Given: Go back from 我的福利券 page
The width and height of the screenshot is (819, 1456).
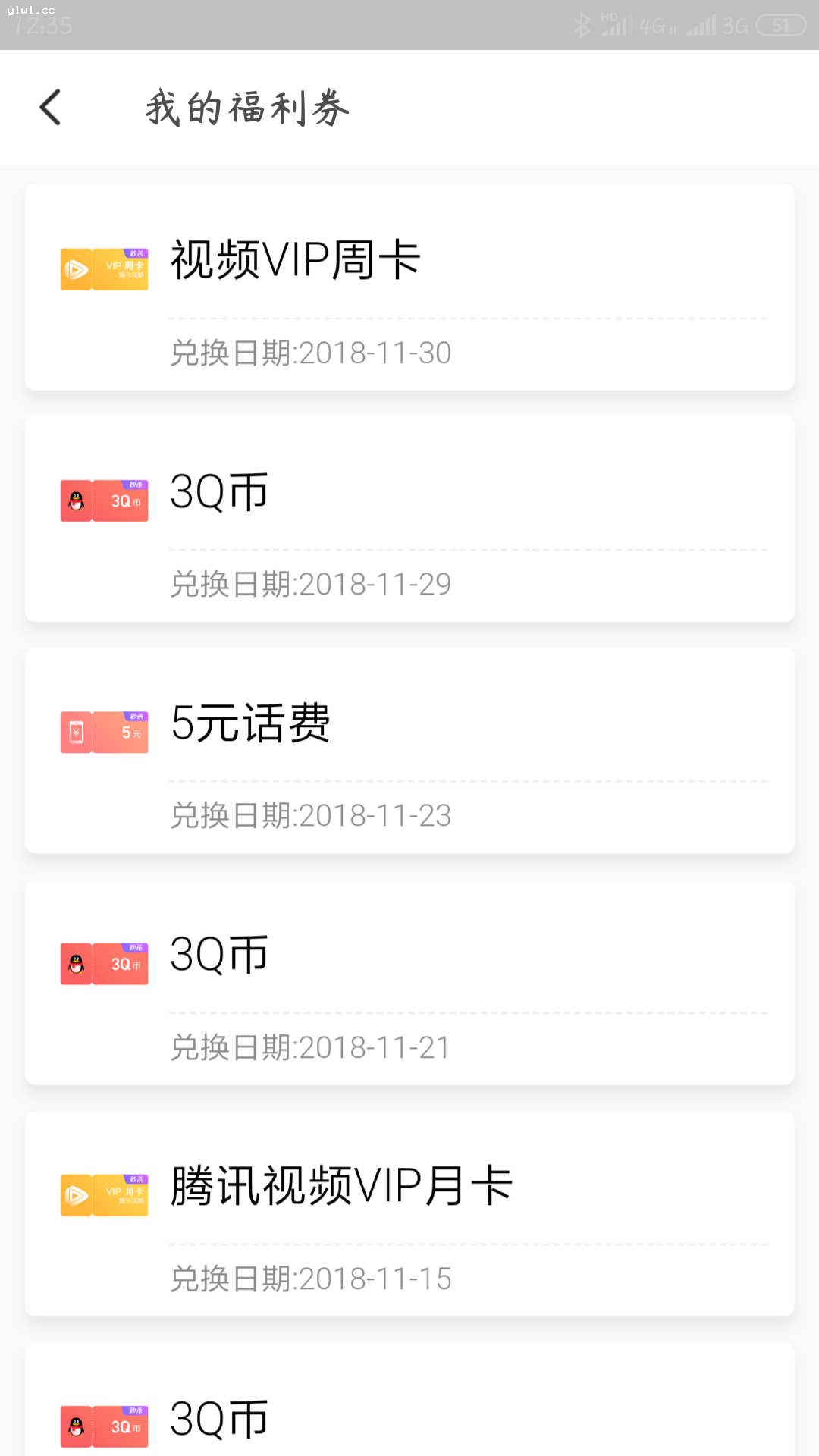Looking at the screenshot, I should [51, 107].
